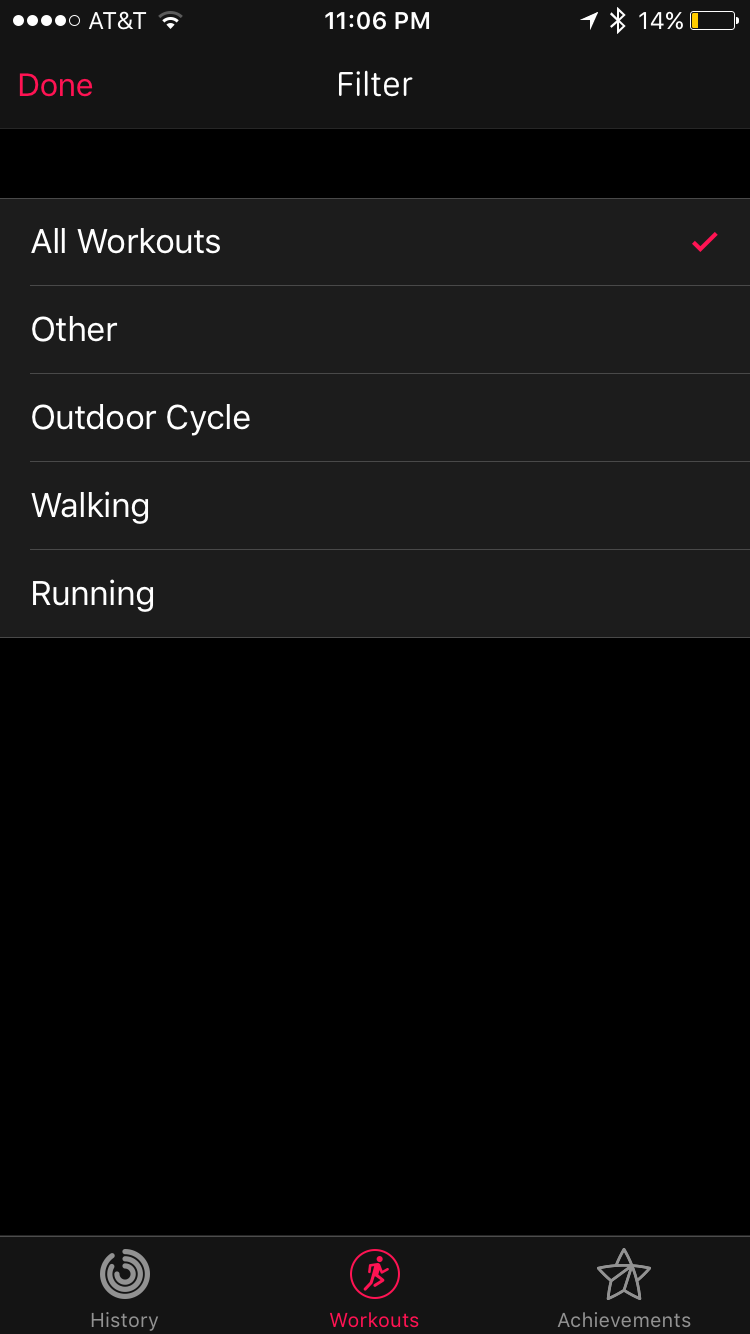Choose the Outdoor Cycle filter
Image resolution: width=750 pixels, height=1334 pixels.
click(375, 418)
